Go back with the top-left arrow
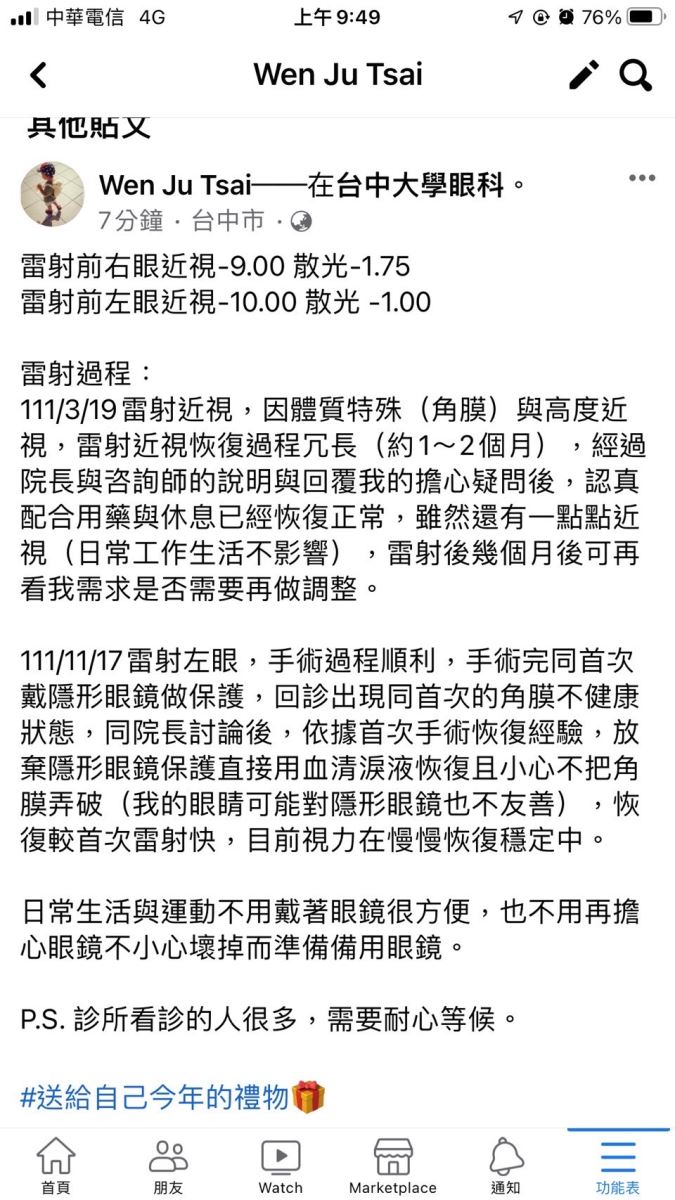This screenshot has width=675, height=1200. 38,75
